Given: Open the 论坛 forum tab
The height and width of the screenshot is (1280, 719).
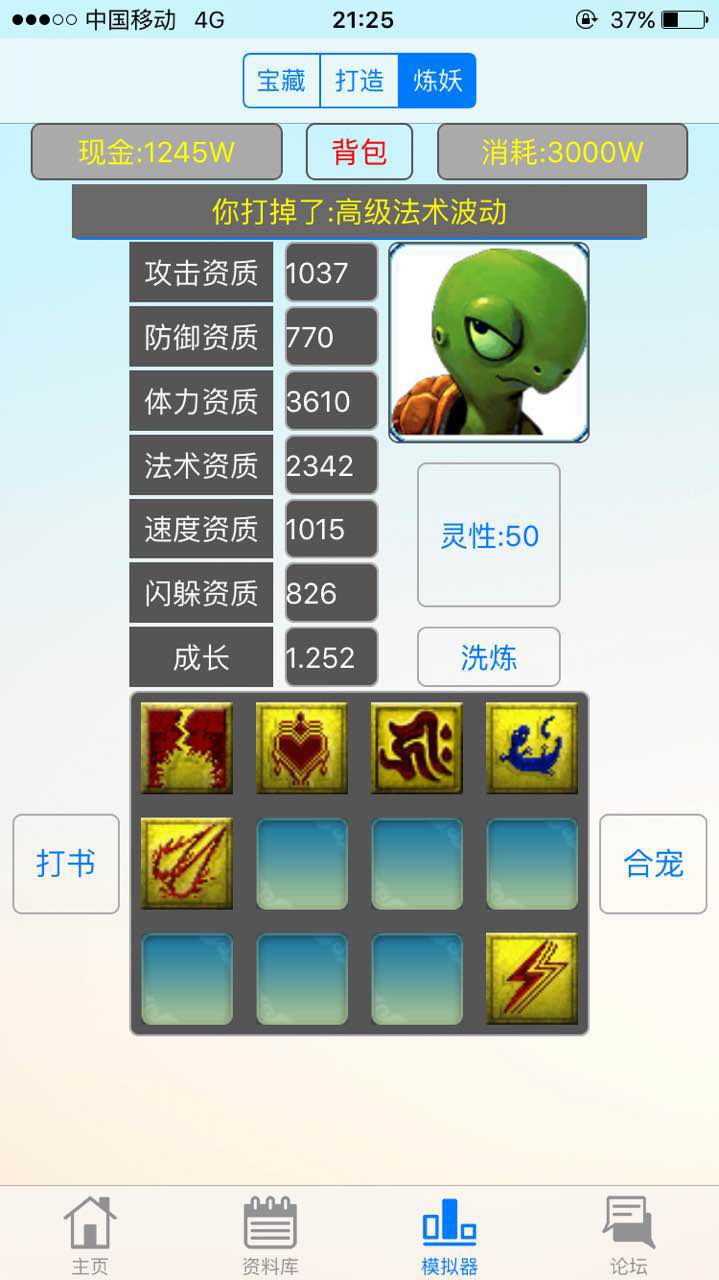Looking at the screenshot, I should 628,1235.
